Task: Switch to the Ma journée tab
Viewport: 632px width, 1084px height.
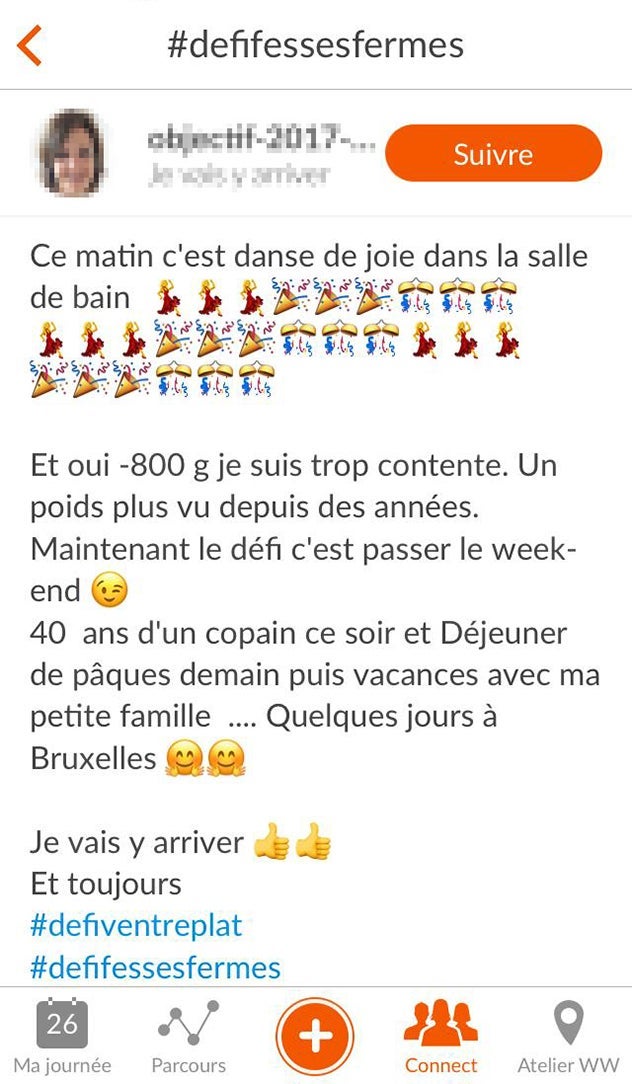Action: 62,1035
